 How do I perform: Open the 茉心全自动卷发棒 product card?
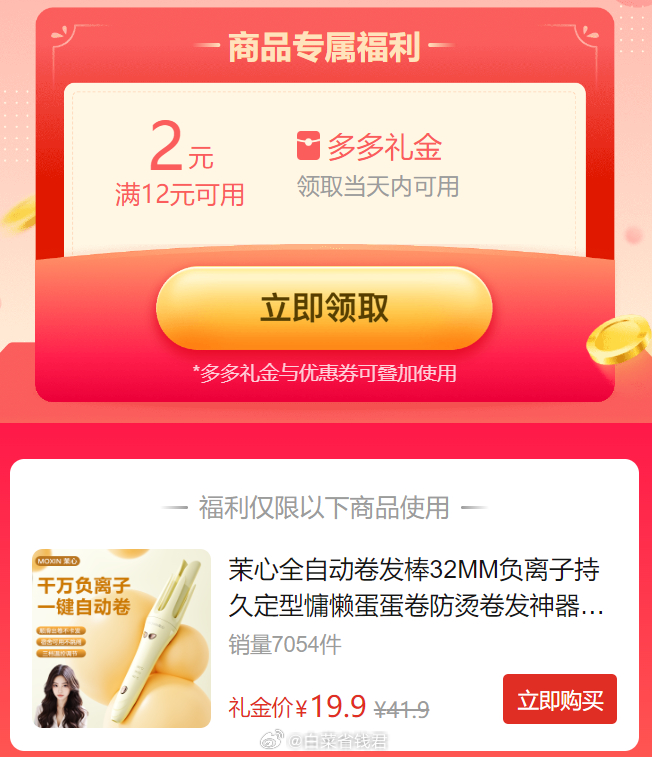click(415, 588)
